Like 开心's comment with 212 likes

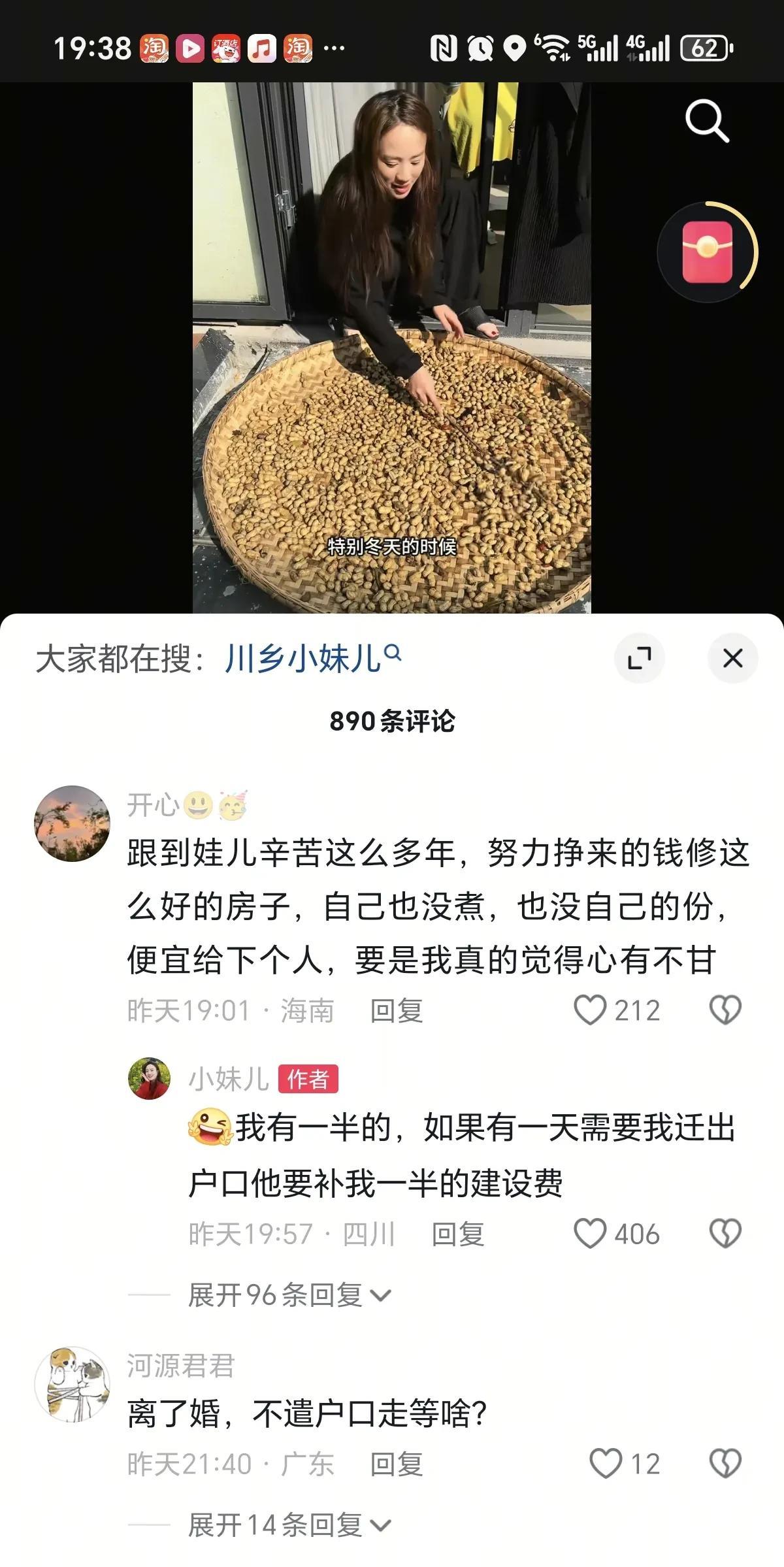click(x=590, y=1010)
